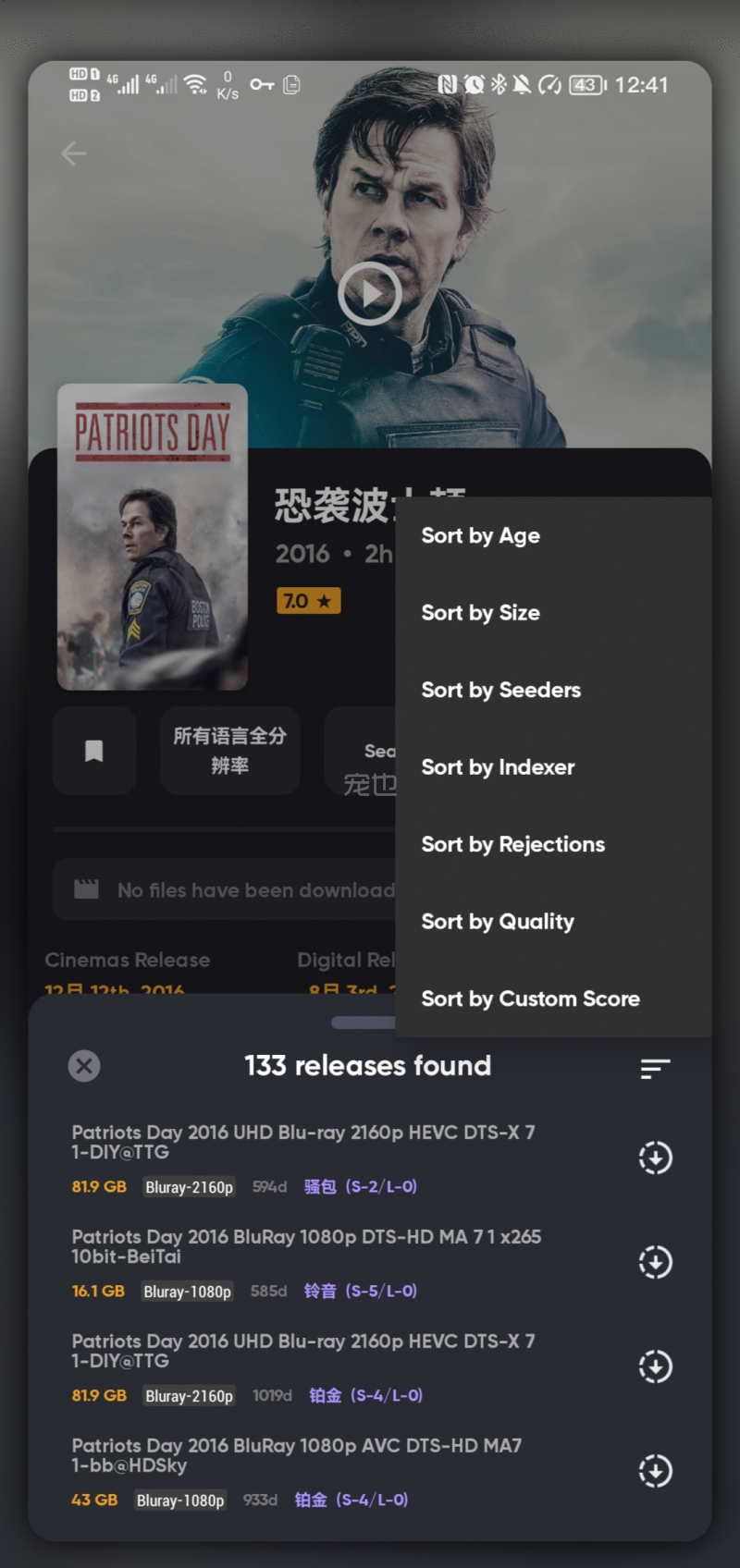The image size is (740, 1568).
Task: Download the bb@HDSky 43 GB release
Action: coord(655,1471)
